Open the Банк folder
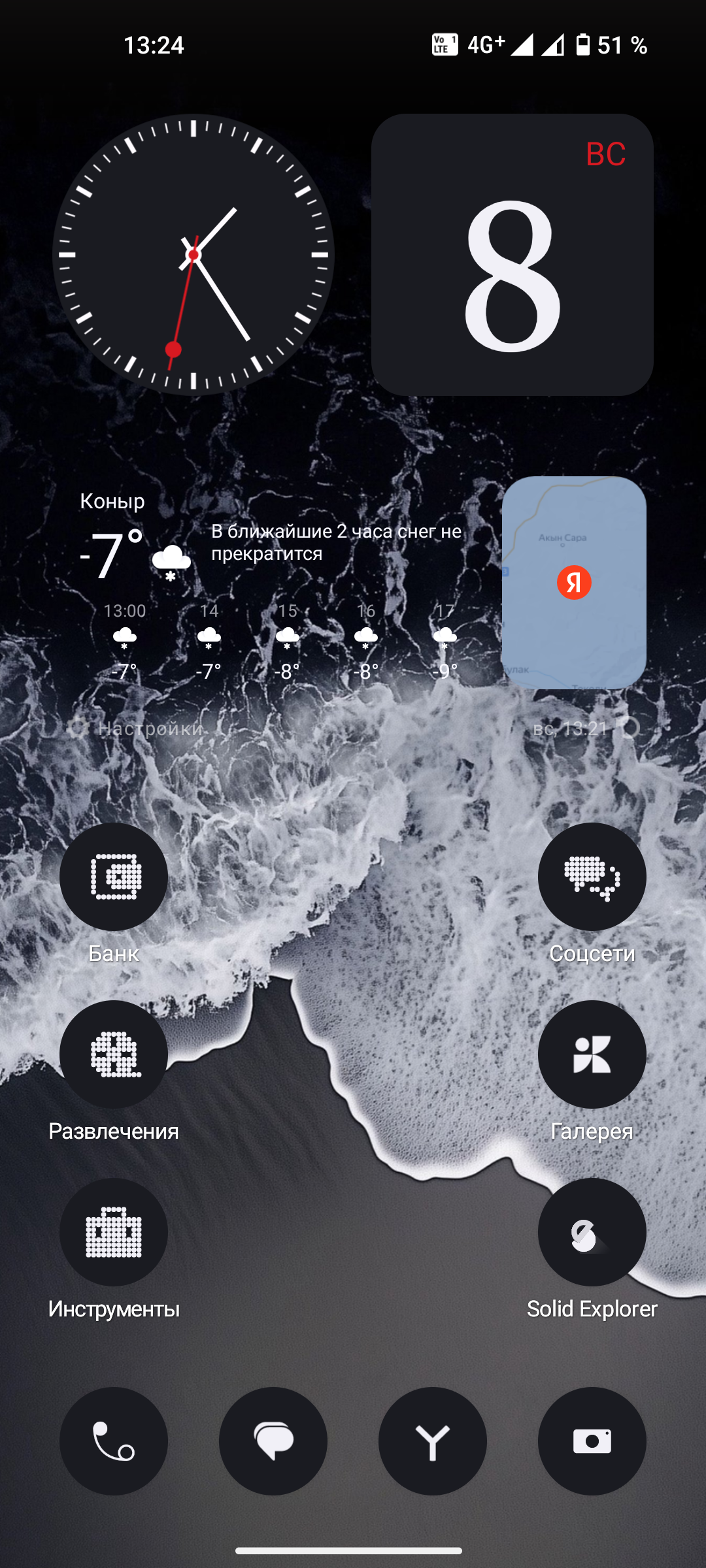 [114, 877]
